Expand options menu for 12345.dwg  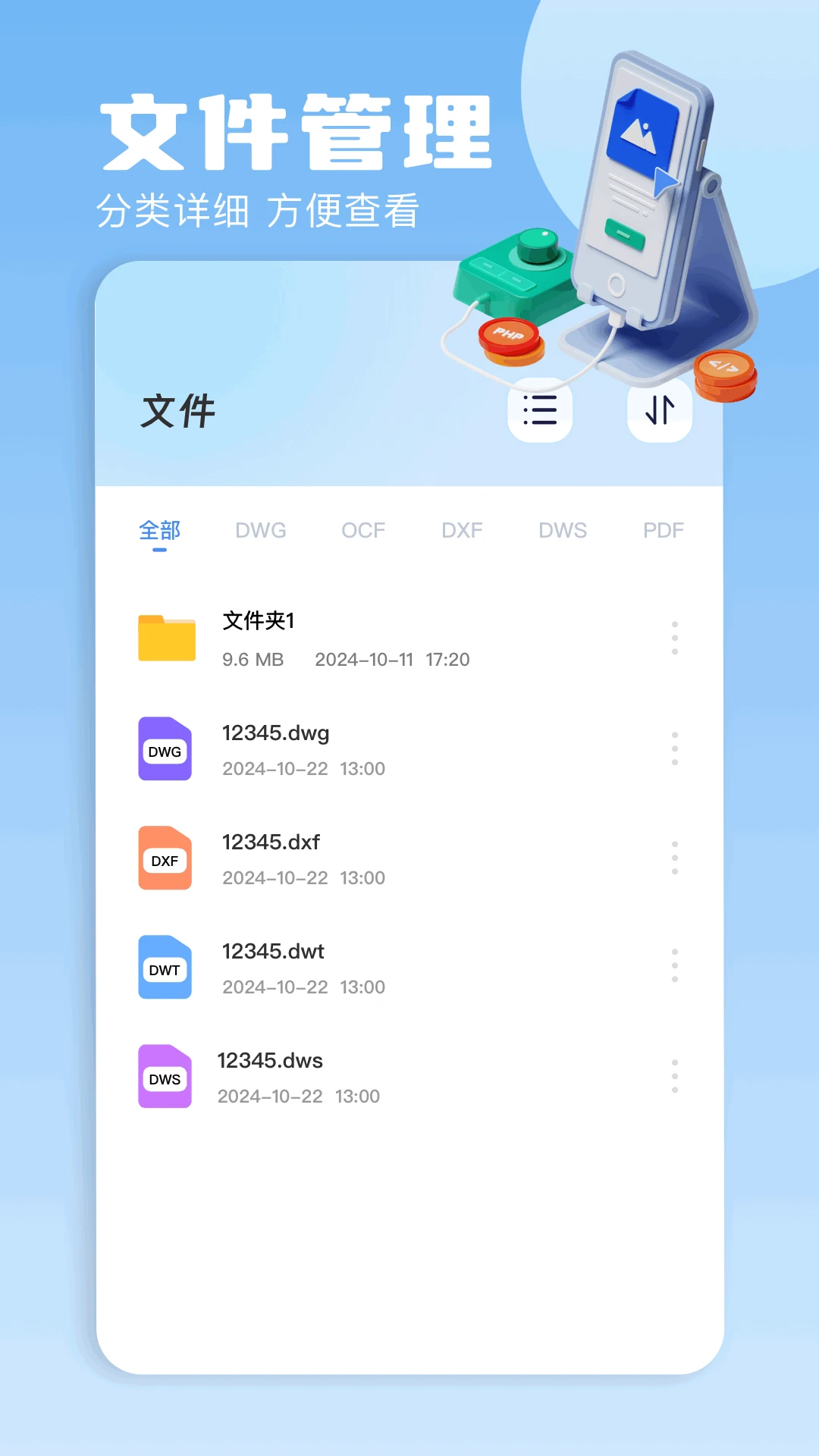coord(675,748)
